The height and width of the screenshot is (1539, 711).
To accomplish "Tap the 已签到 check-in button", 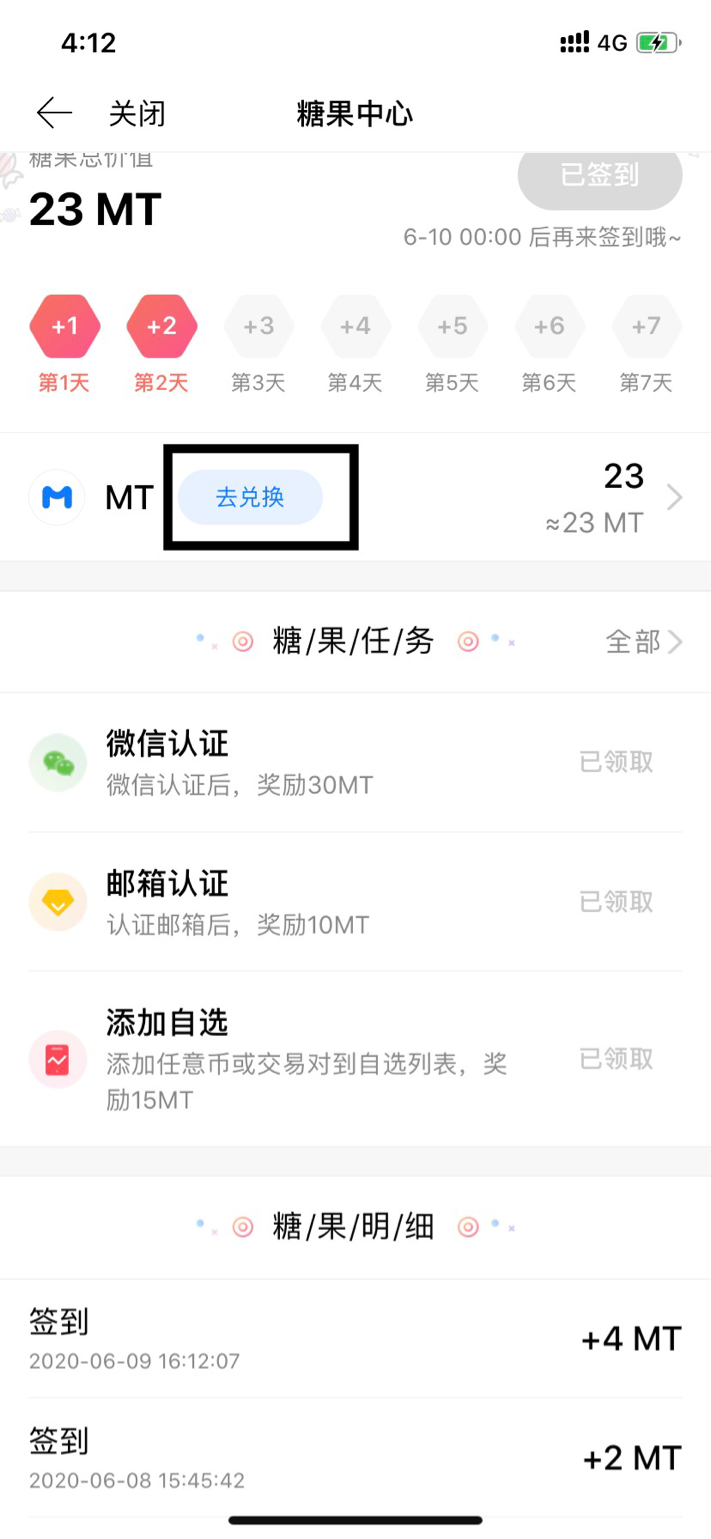I will tap(599, 175).
